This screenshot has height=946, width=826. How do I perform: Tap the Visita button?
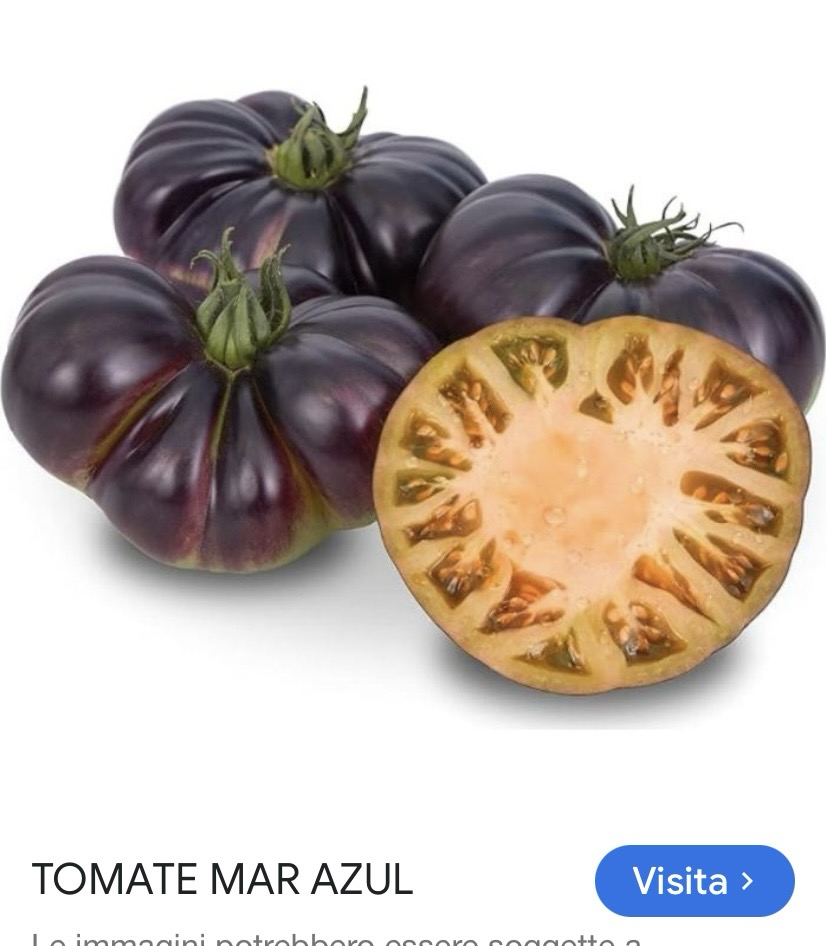[x=694, y=881]
